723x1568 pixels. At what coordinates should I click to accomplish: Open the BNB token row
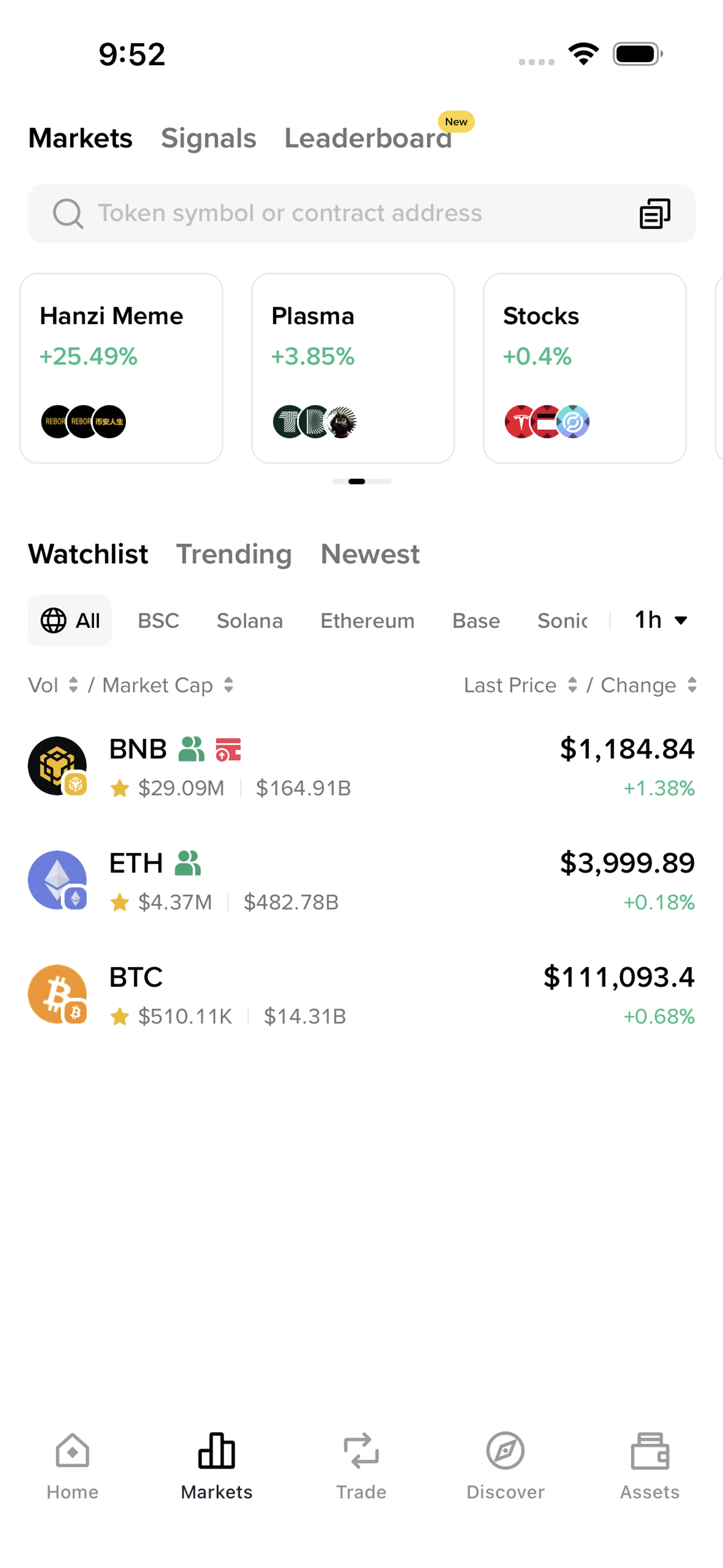click(361, 766)
